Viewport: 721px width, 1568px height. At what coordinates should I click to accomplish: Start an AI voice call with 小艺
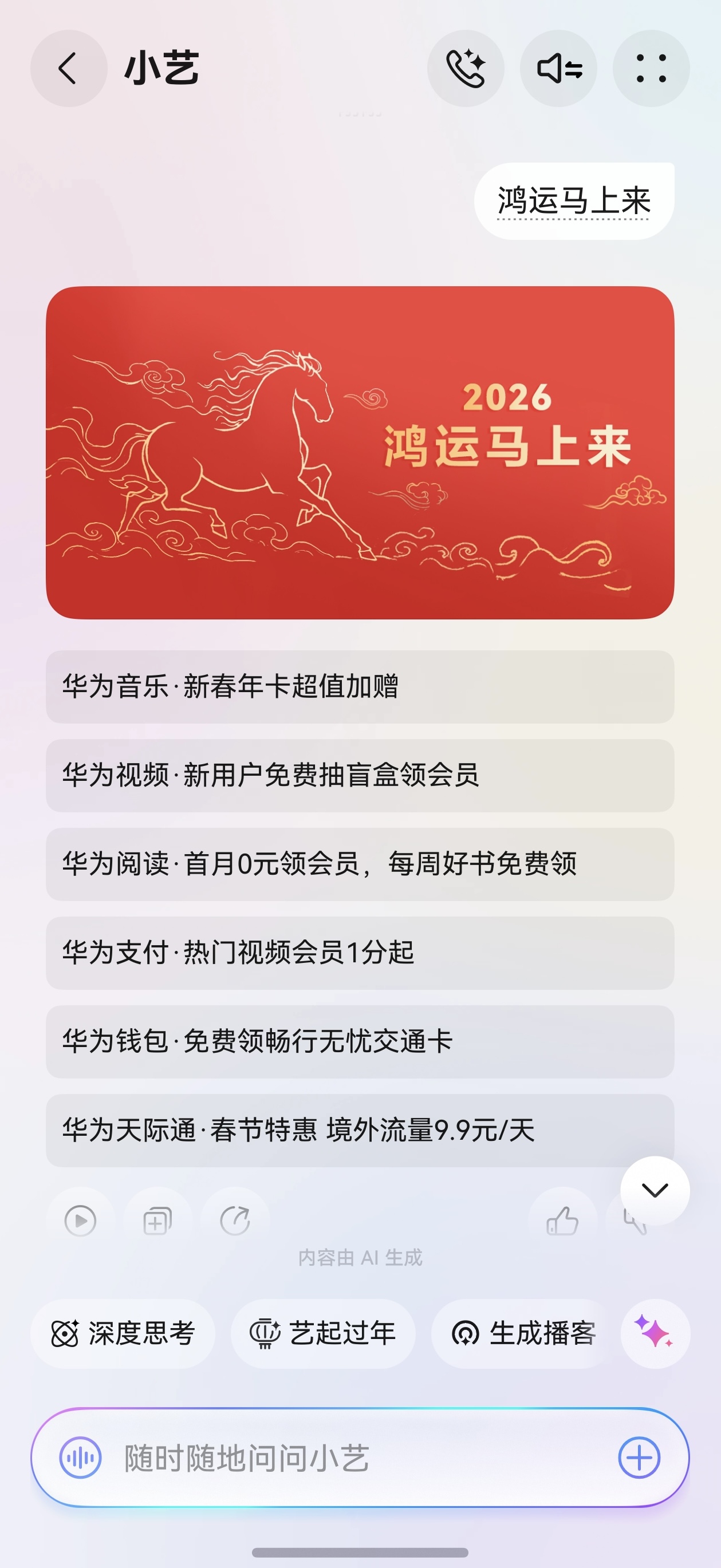click(x=466, y=69)
